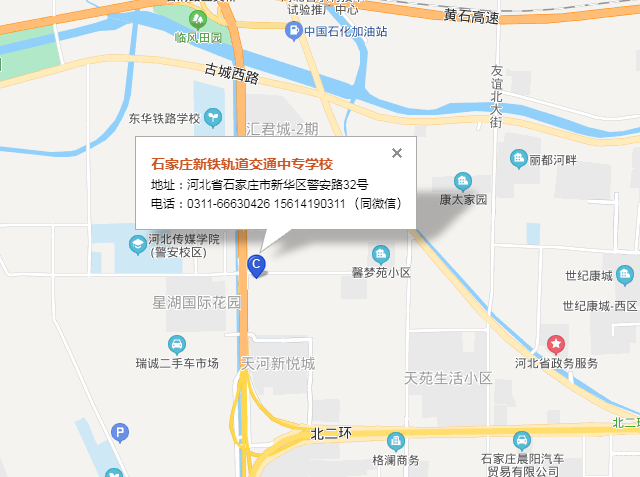Tap the 康太家园 residential marker
The width and height of the screenshot is (640, 477).
click(x=462, y=181)
